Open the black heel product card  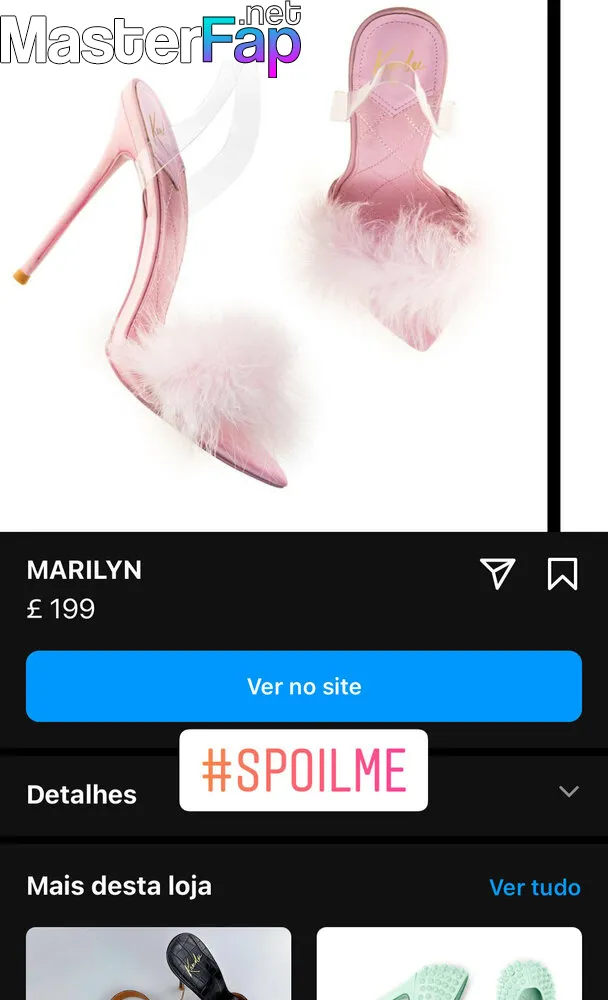(159, 964)
